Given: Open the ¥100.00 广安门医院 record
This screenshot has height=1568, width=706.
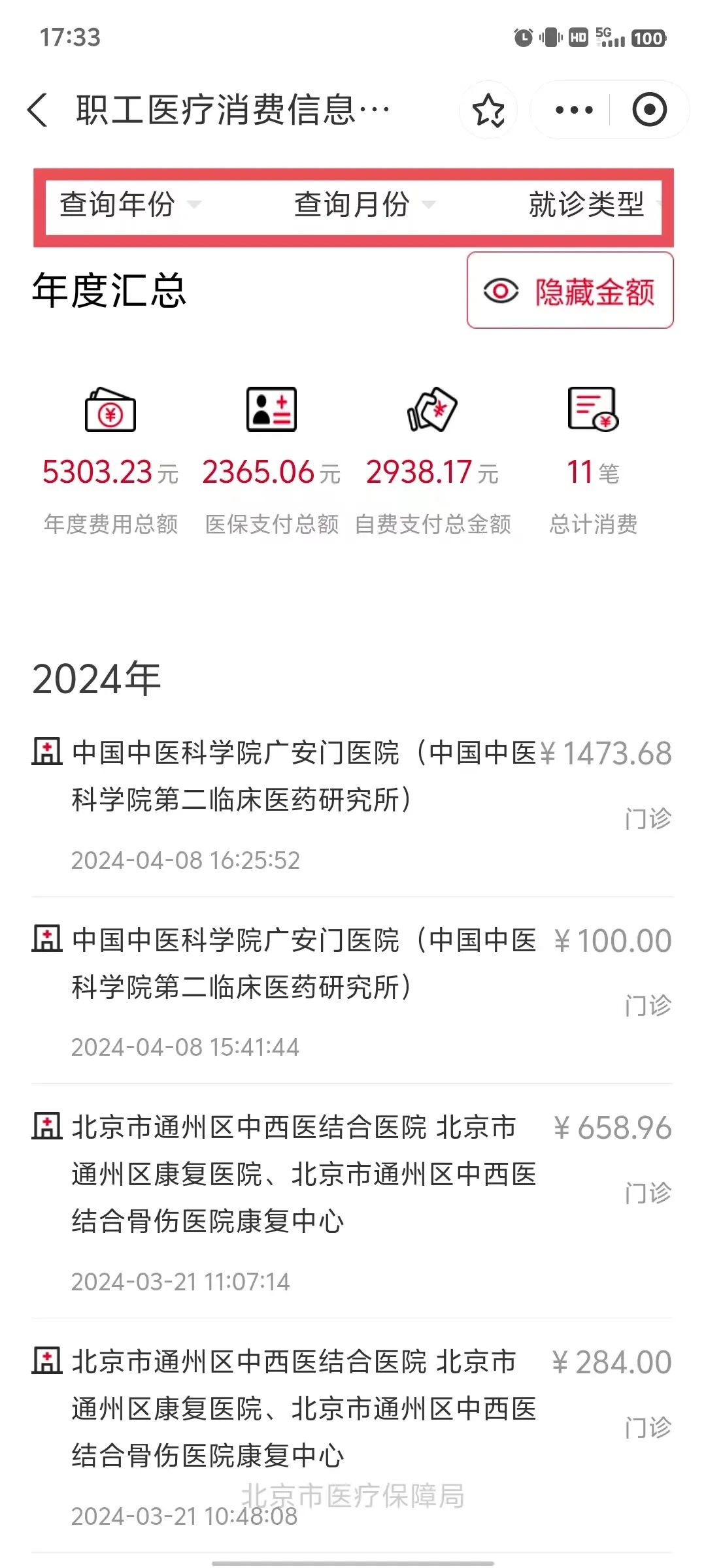Looking at the screenshot, I should [352, 992].
